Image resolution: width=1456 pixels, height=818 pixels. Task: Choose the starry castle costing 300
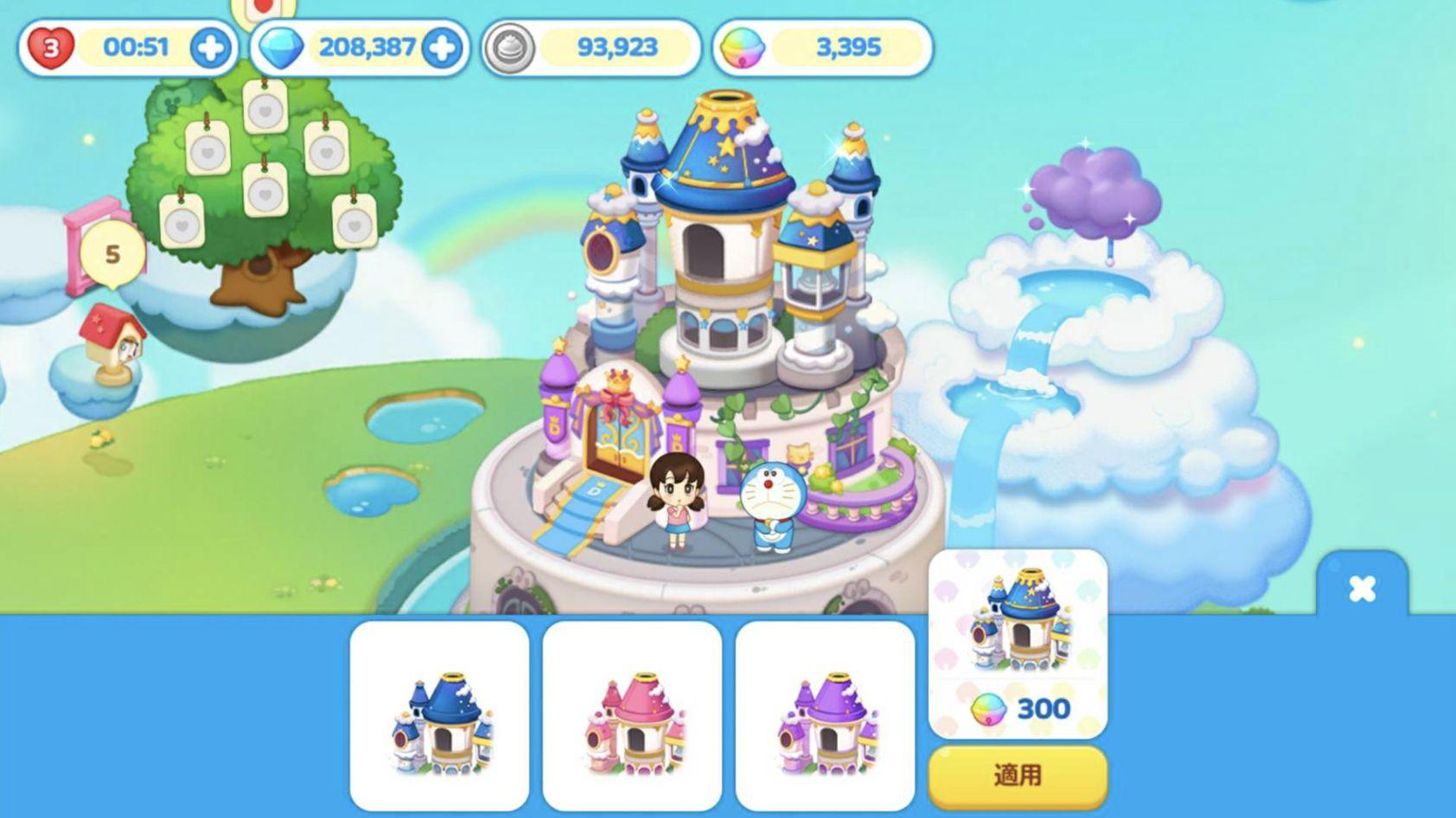[x=1018, y=644]
